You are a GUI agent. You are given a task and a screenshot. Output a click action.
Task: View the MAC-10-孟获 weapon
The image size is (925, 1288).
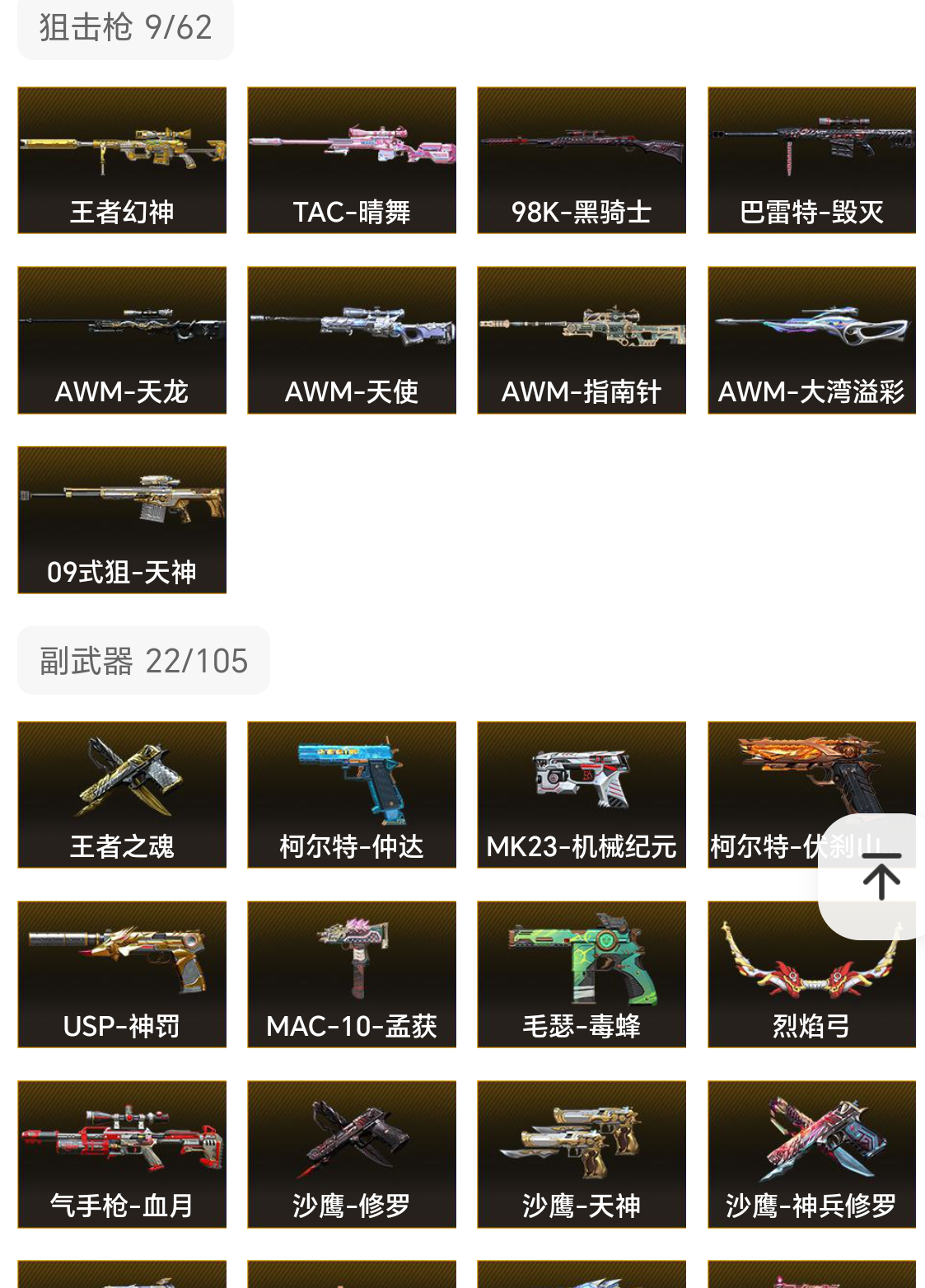click(352, 975)
